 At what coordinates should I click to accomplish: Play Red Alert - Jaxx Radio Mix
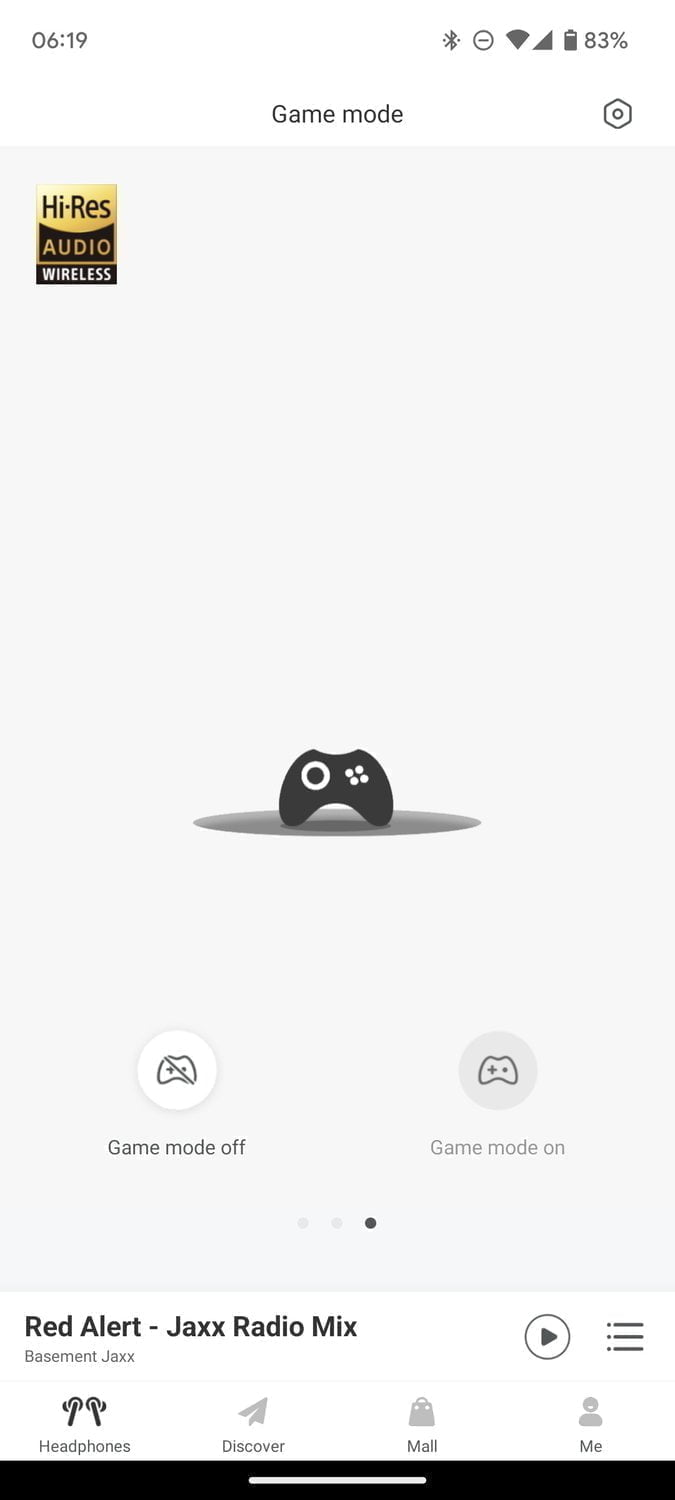(x=547, y=1337)
